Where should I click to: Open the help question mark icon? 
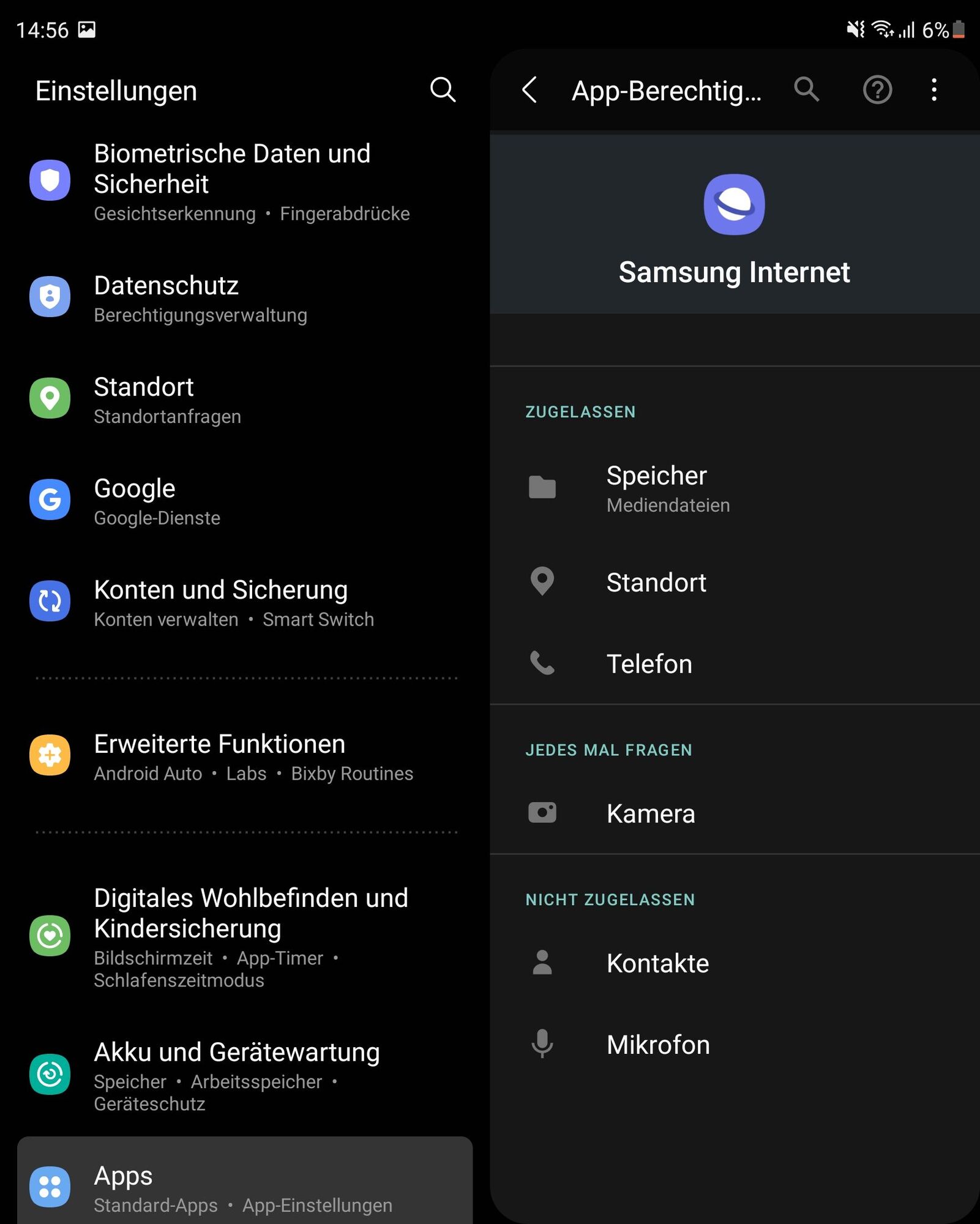click(x=877, y=90)
